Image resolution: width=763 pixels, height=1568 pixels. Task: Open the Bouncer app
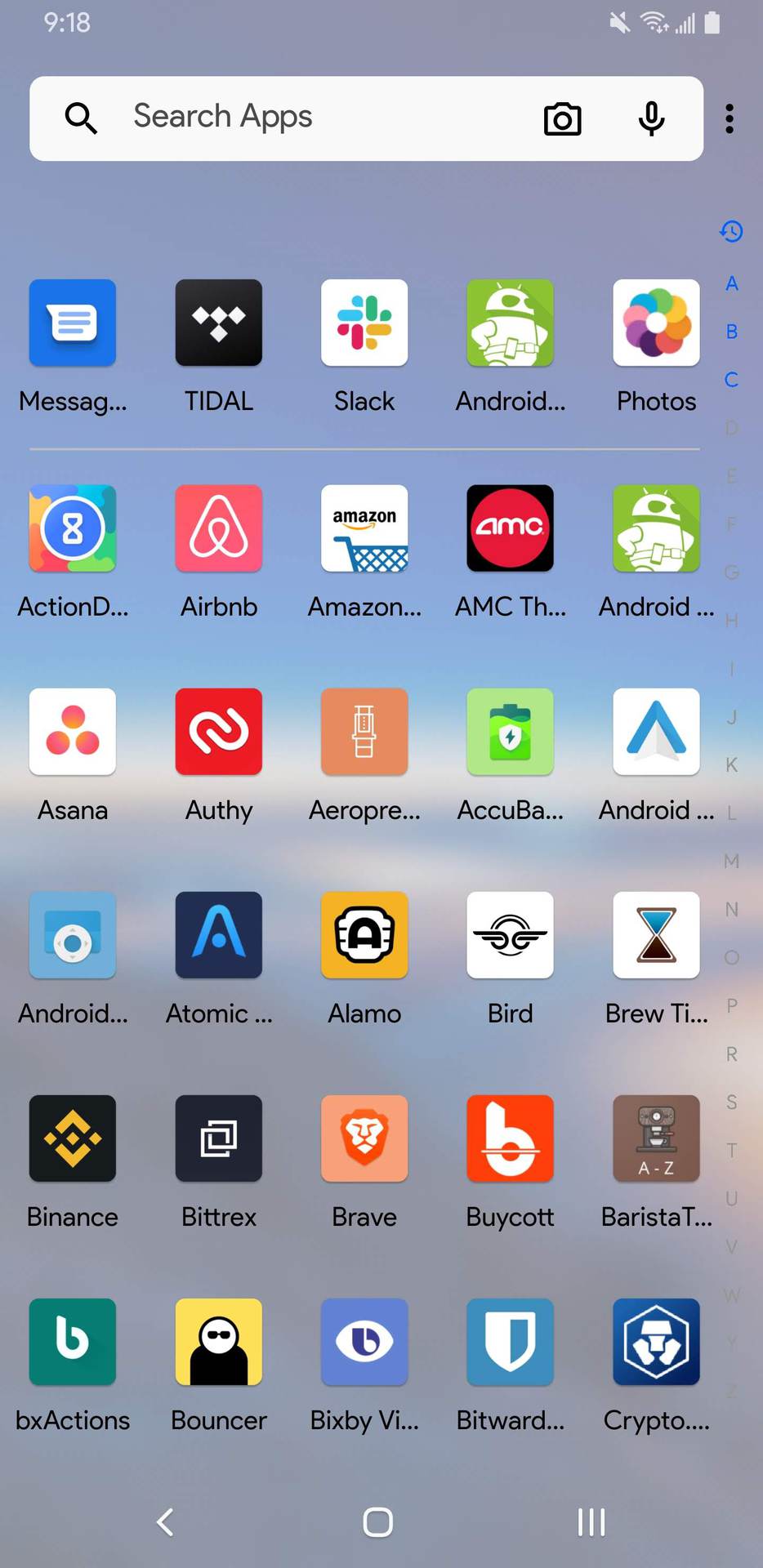[219, 1342]
